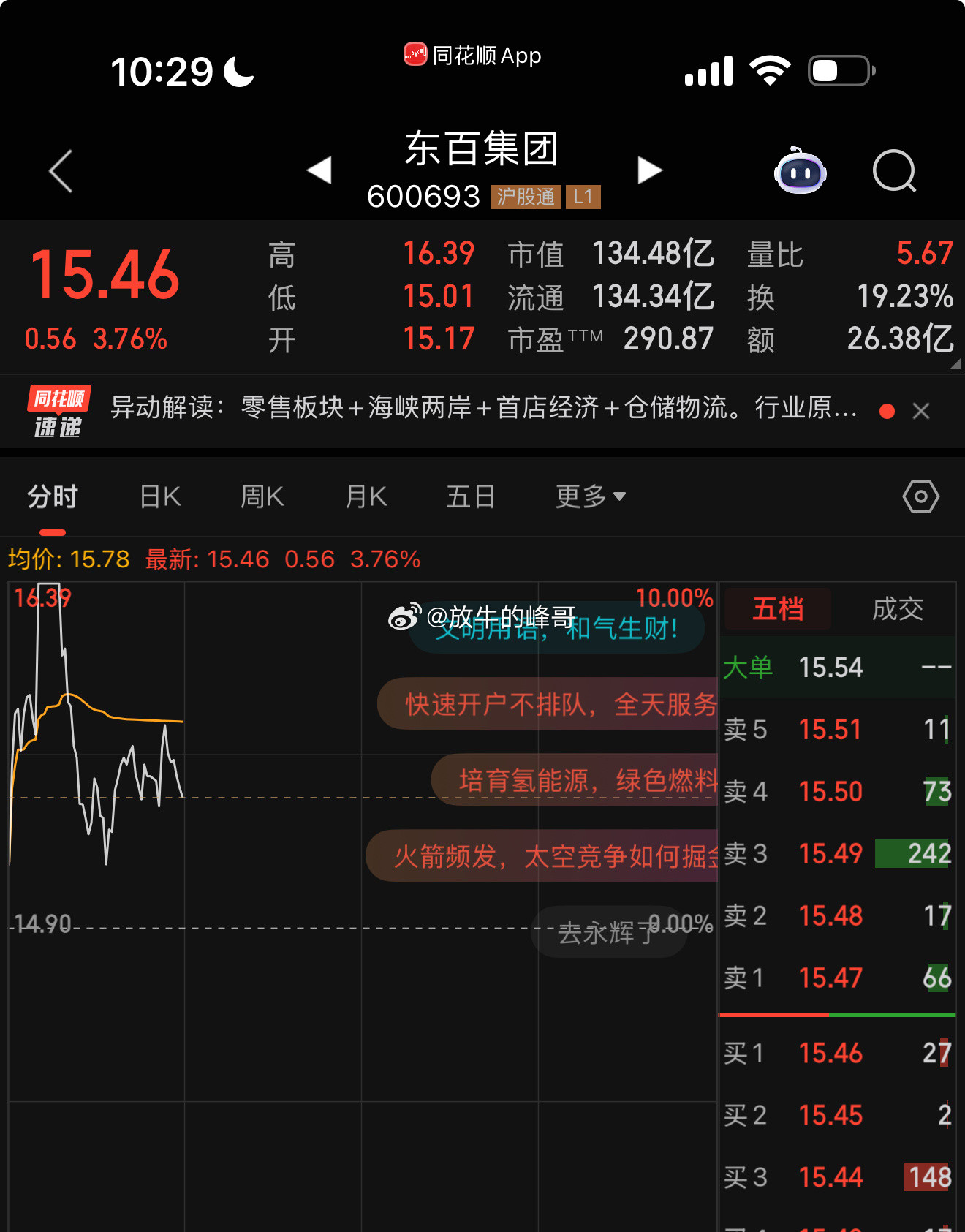Viewport: 965px width, 1232px height.
Task: Switch to the 日K tab
Action: (x=159, y=496)
